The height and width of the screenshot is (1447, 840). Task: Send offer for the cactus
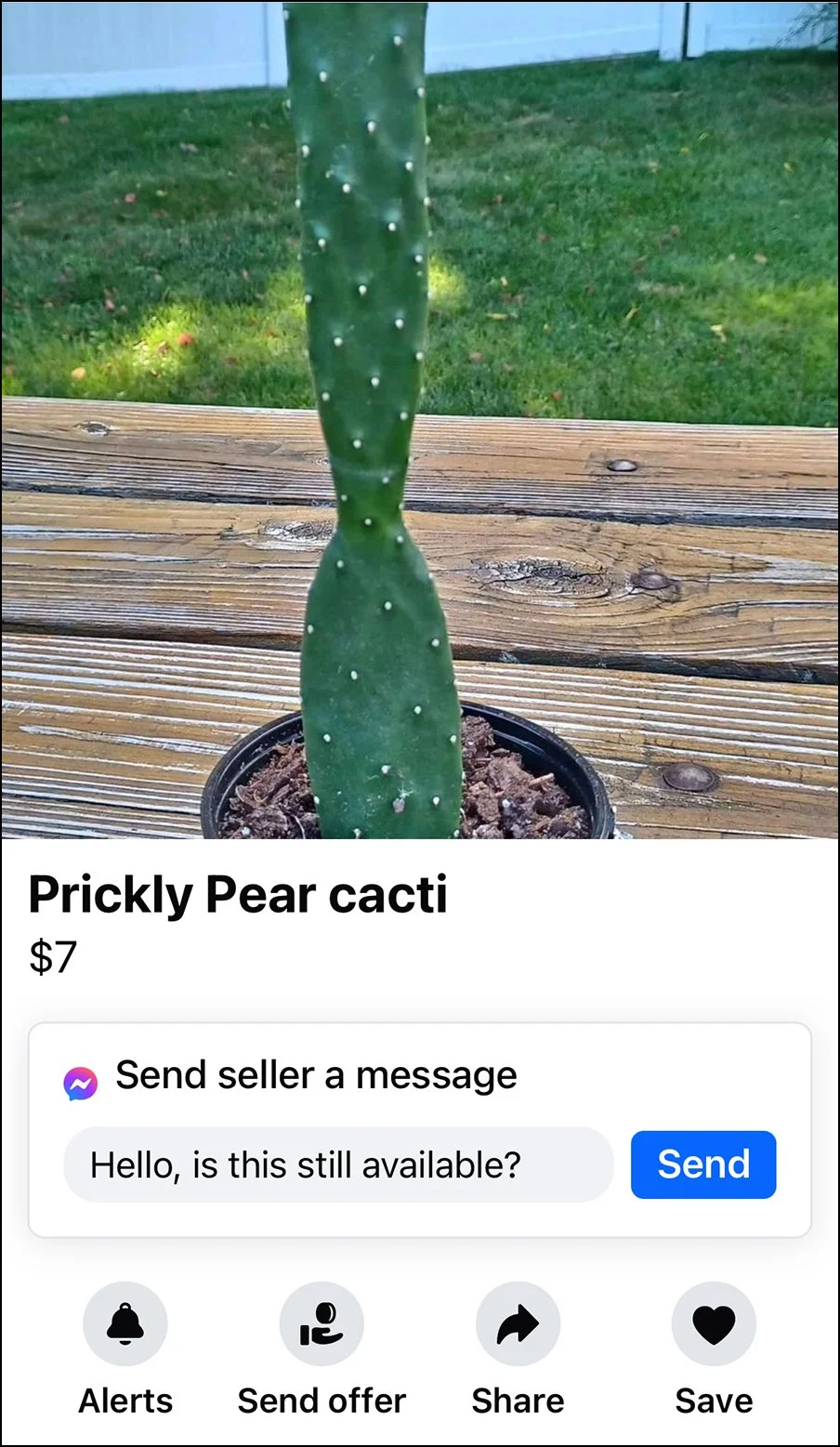(x=322, y=1324)
